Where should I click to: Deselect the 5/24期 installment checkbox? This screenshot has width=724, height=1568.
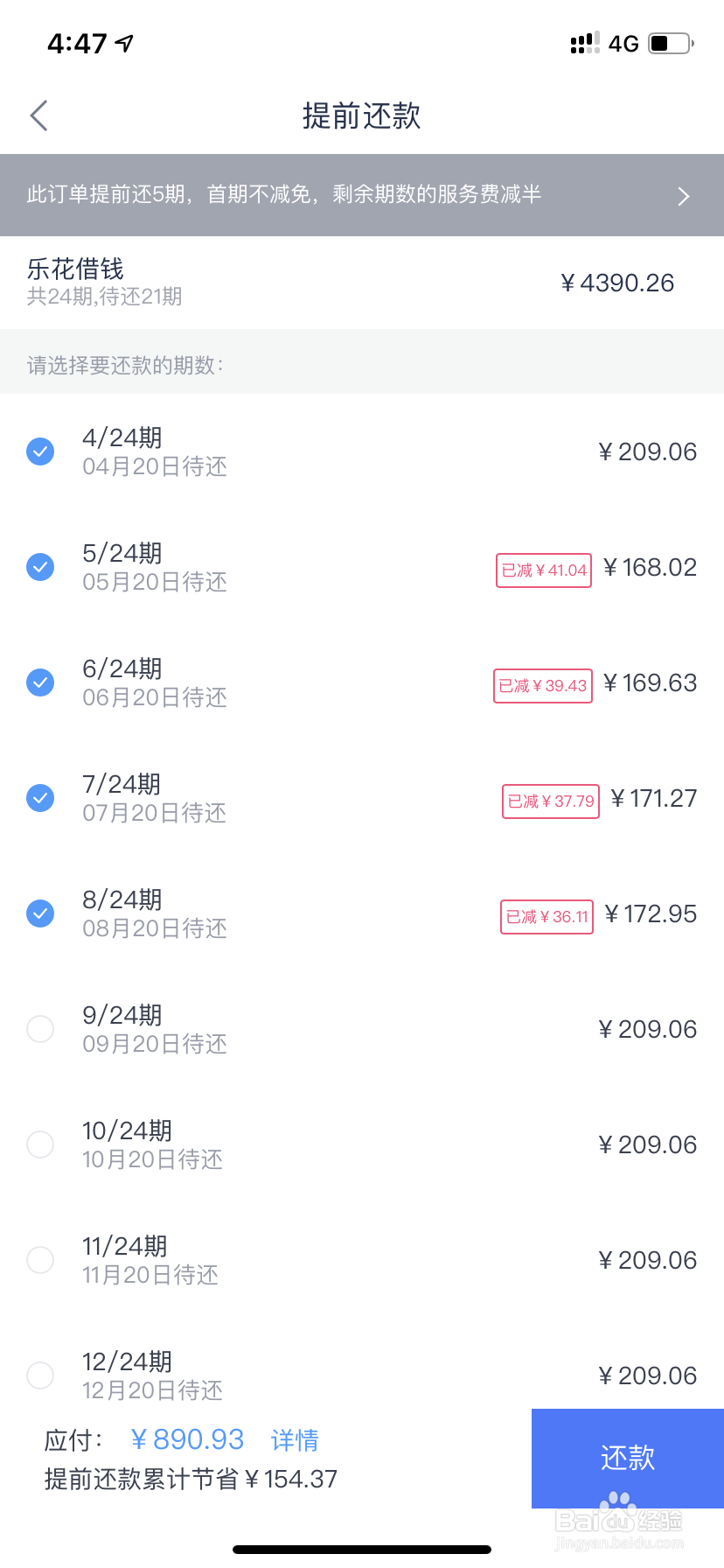(x=40, y=567)
